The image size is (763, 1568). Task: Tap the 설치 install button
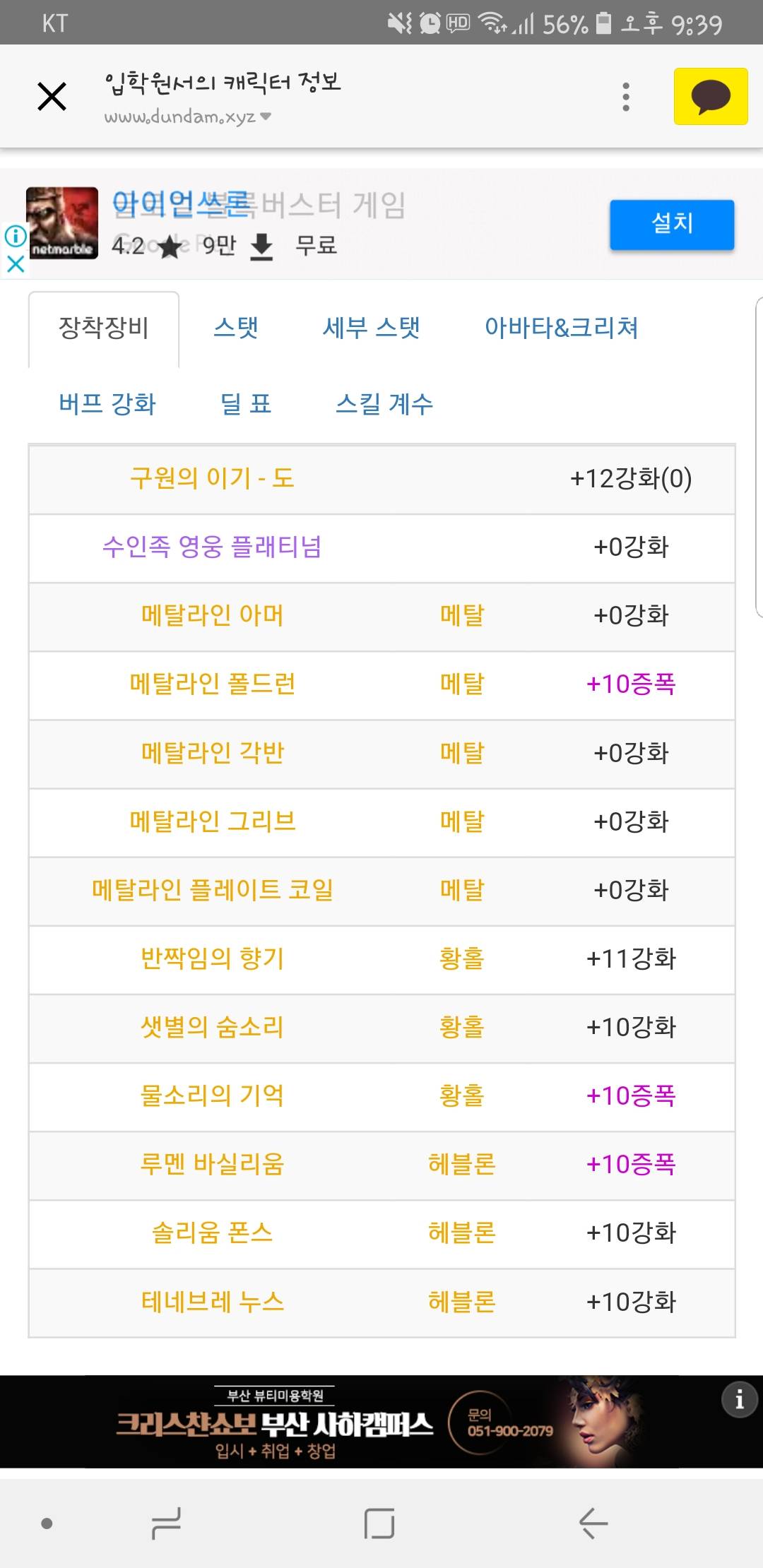672,224
